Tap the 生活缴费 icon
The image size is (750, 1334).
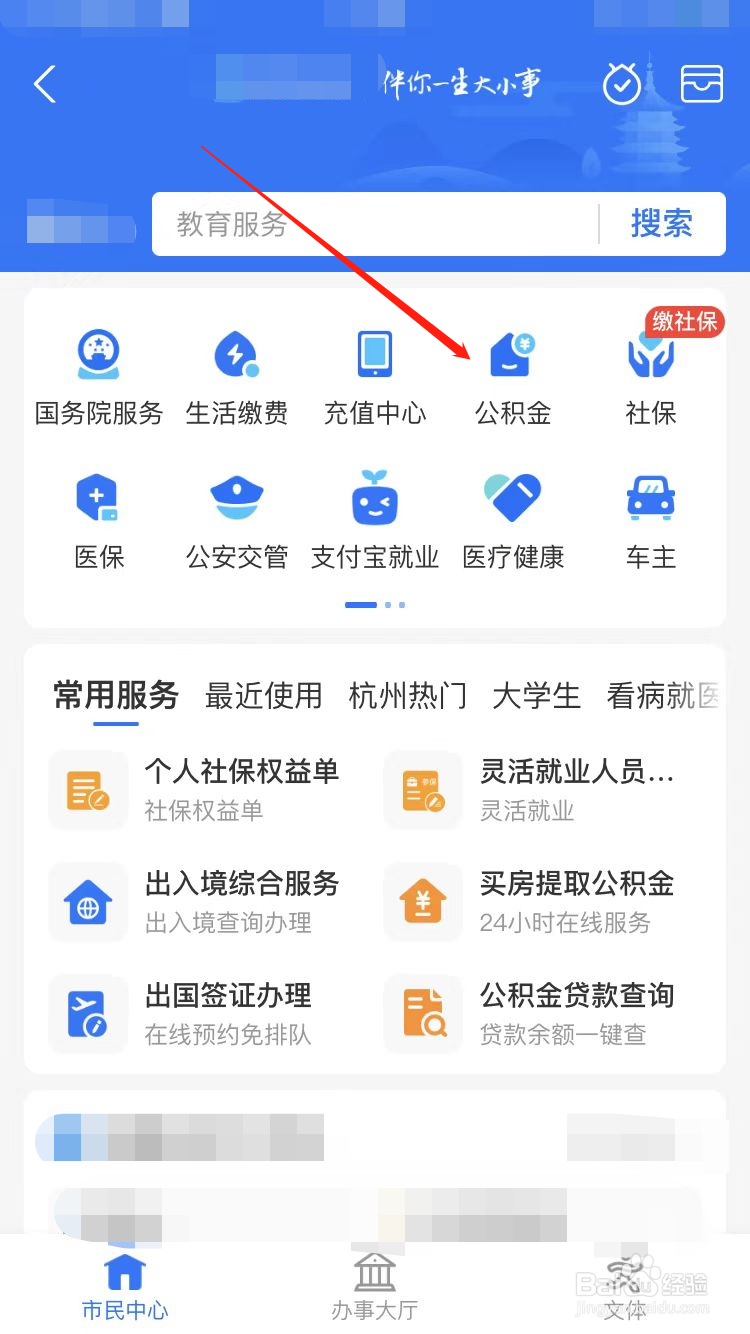tap(237, 370)
